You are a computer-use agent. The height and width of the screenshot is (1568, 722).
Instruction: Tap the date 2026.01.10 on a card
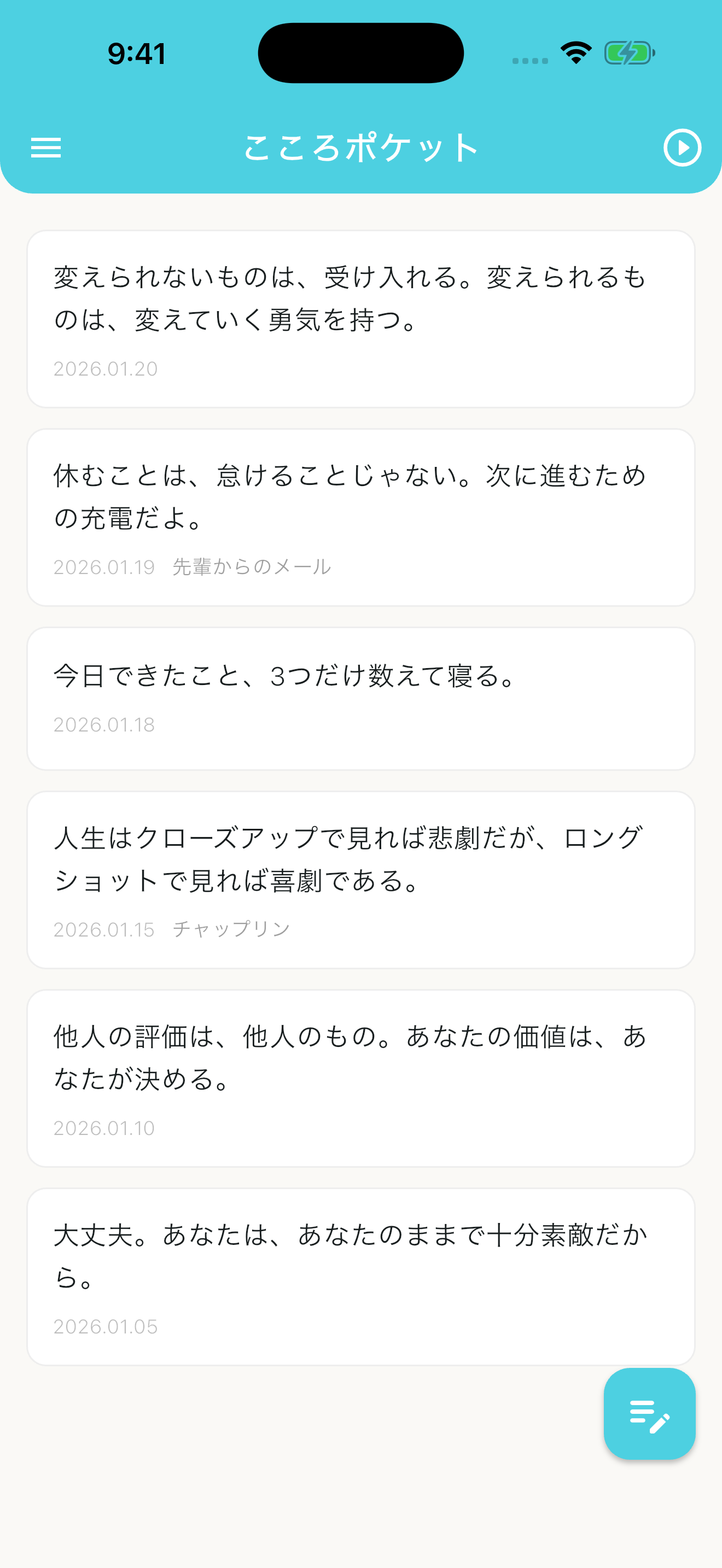click(104, 1128)
